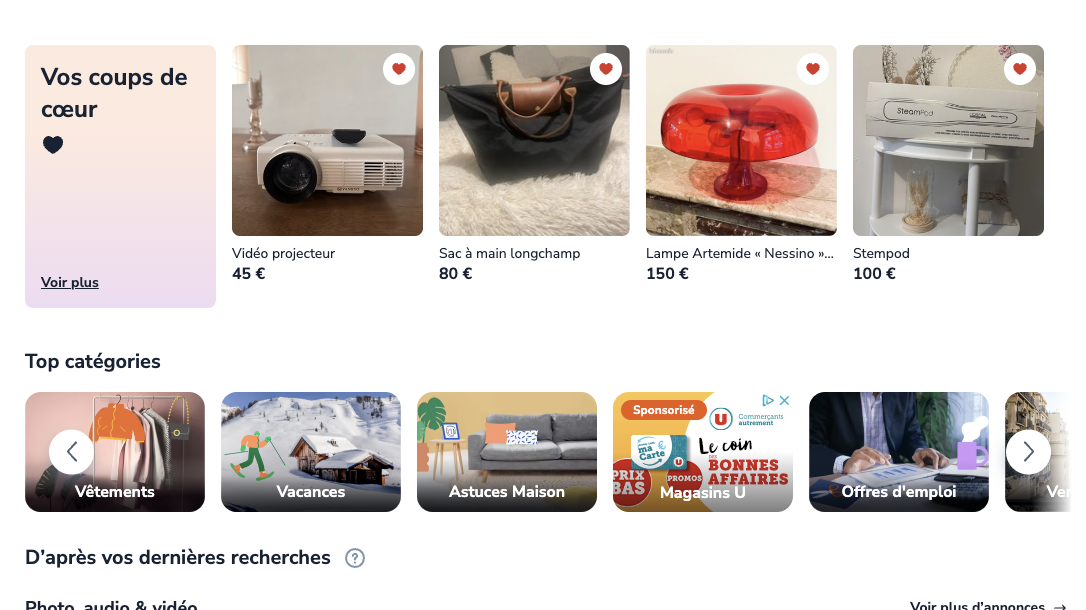Image resolution: width=1086 pixels, height=610 pixels.
Task: Show previous categories with left arrow
Action: [72, 452]
